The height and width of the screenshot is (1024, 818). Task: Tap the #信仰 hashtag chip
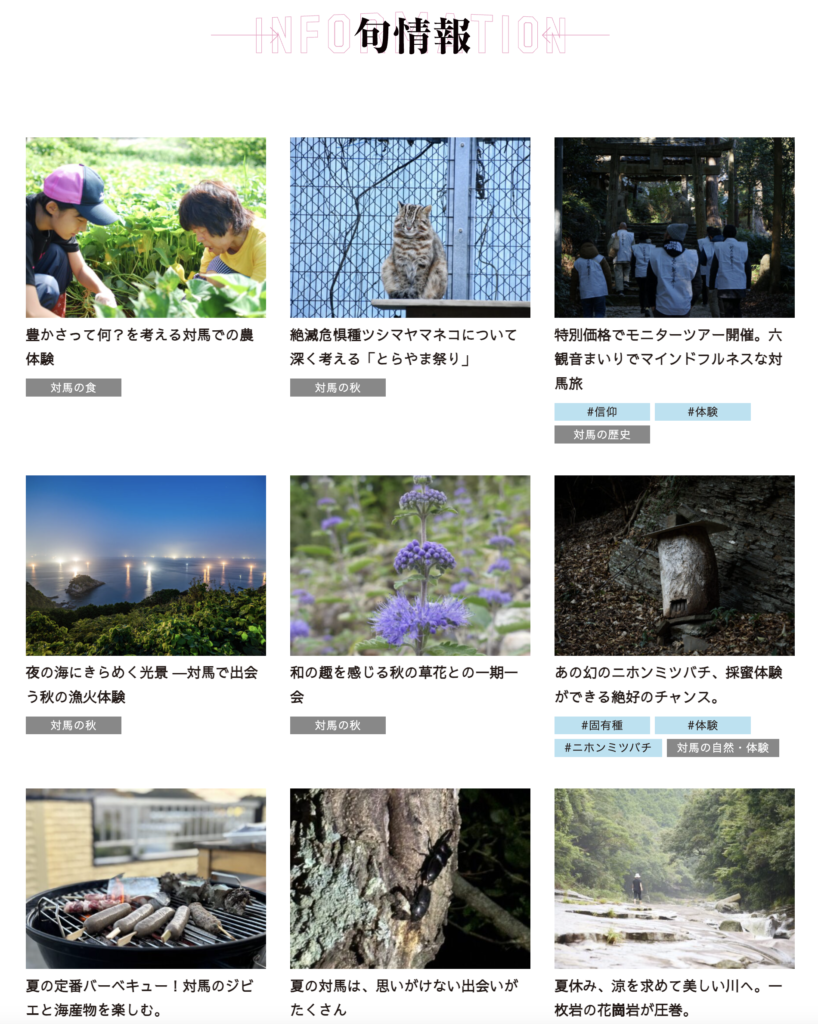(x=602, y=412)
